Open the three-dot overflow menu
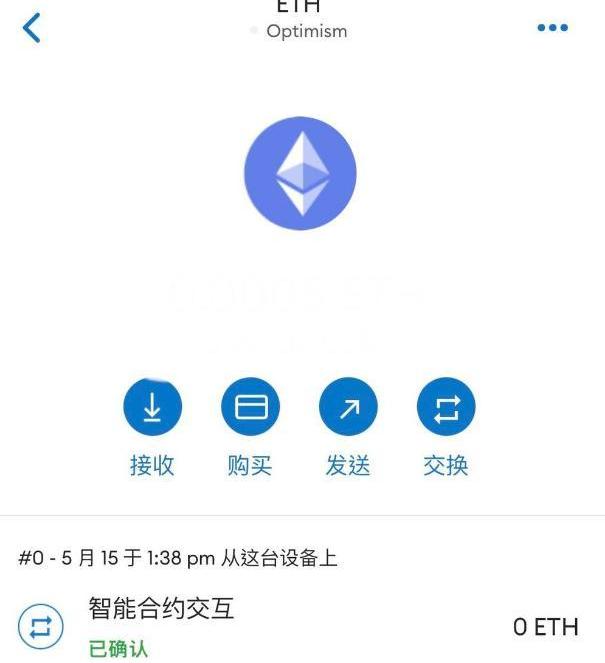 552,27
